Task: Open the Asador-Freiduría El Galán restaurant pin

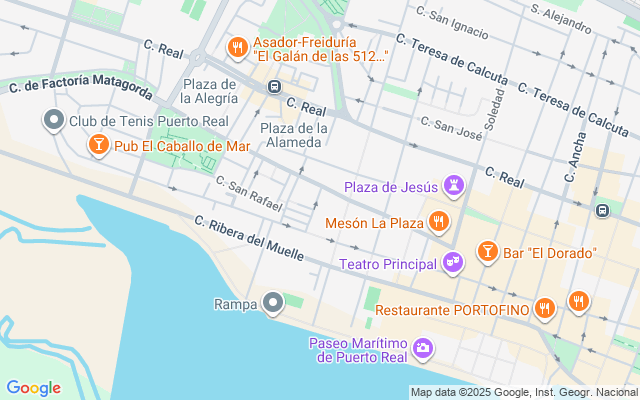Action: (237, 47)
